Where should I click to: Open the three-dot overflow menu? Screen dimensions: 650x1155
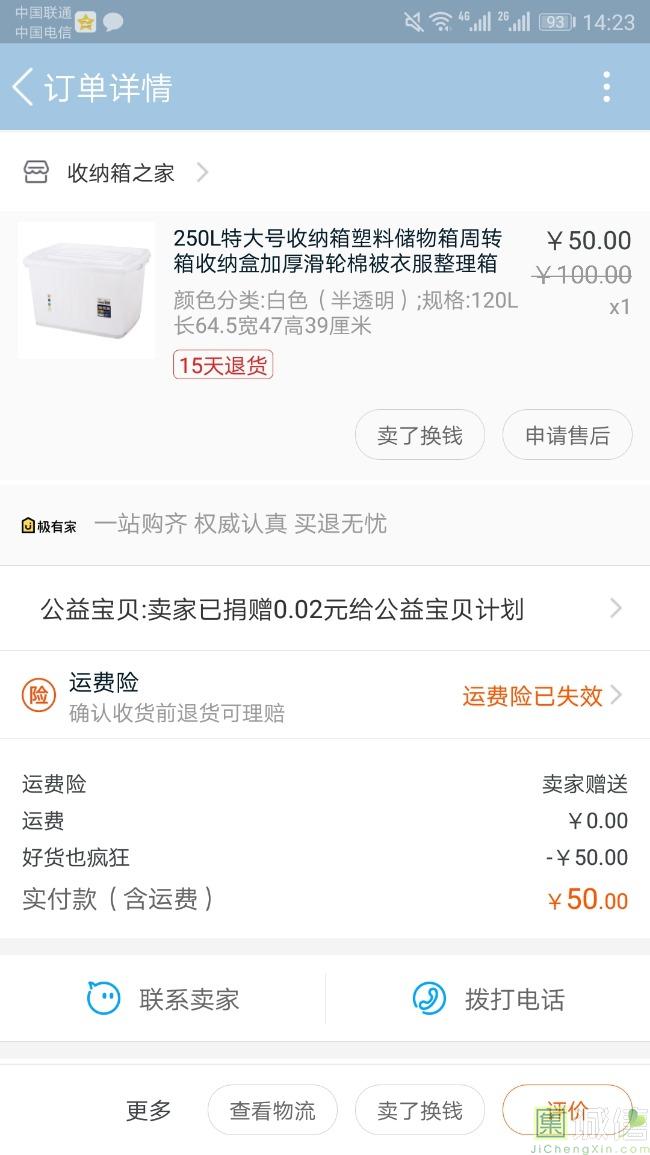(x=606, y=87)
